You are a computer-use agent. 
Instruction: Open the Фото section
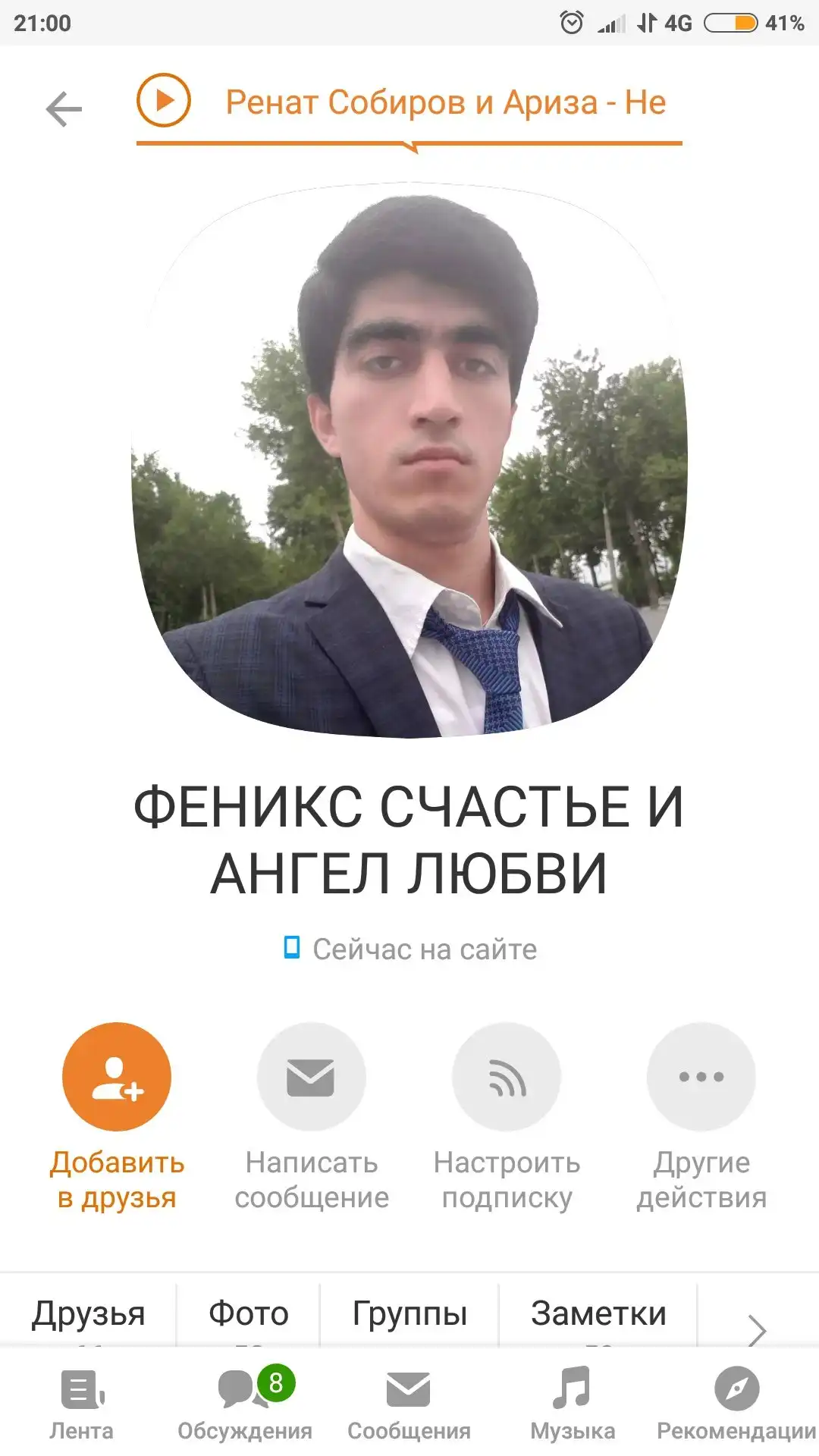249,1313
